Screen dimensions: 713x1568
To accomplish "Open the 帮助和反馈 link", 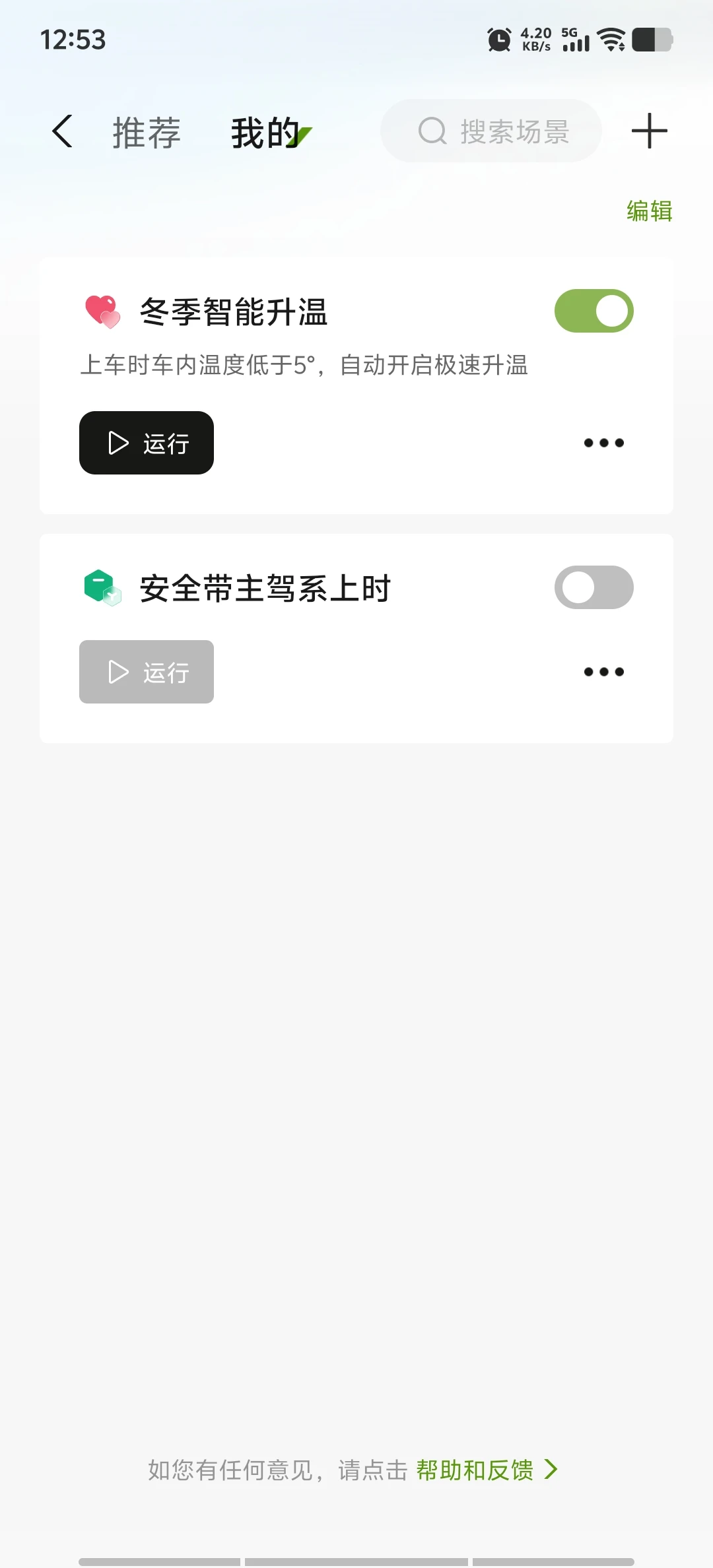I will tap(475, 1470).
